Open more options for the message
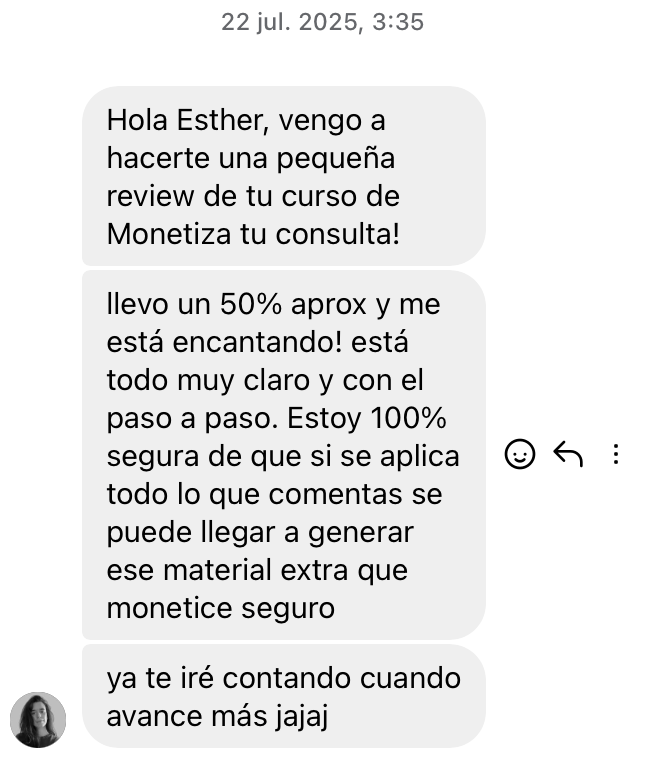Viewport: 662px width, 758px height. coord(616,455)
